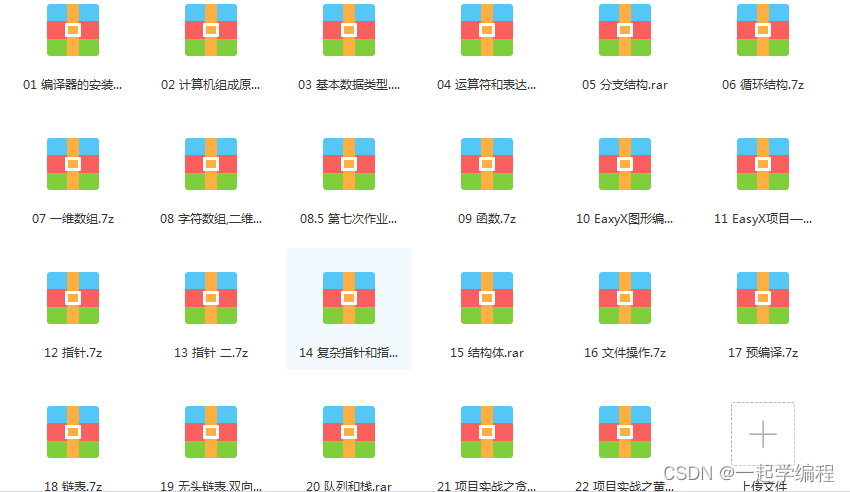
Task: Open the 01 编译器的安装 archive
Action: [73, 30]
